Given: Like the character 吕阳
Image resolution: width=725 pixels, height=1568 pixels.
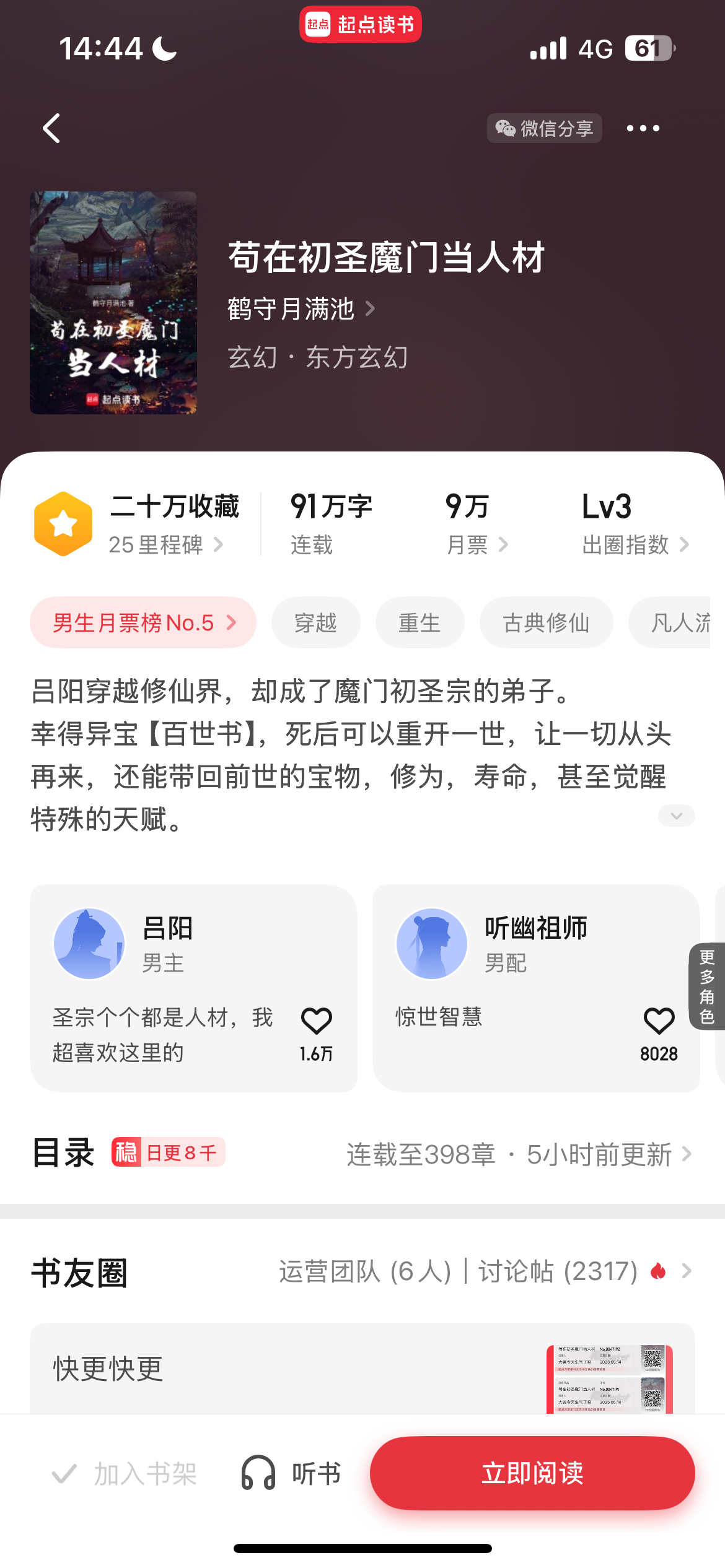Looking at the screenshot, I should pyautogui.click(x=317, y=1022).
